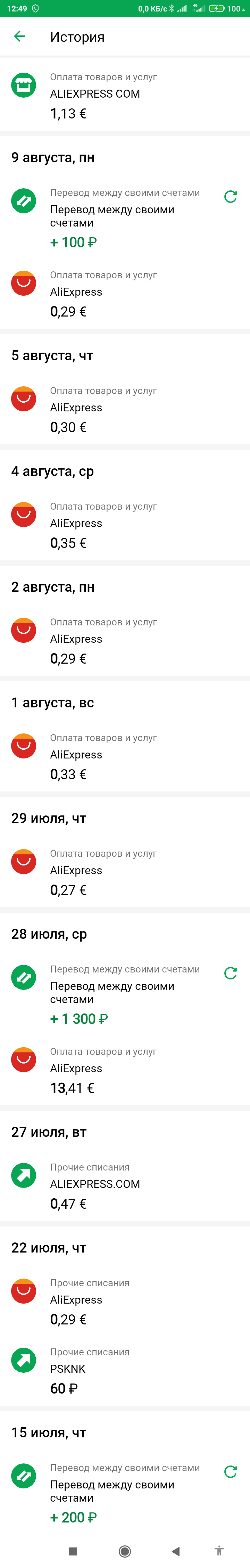
Task: Repeat the + 100 ₽ transfer
Action: (x=231, y=197)
